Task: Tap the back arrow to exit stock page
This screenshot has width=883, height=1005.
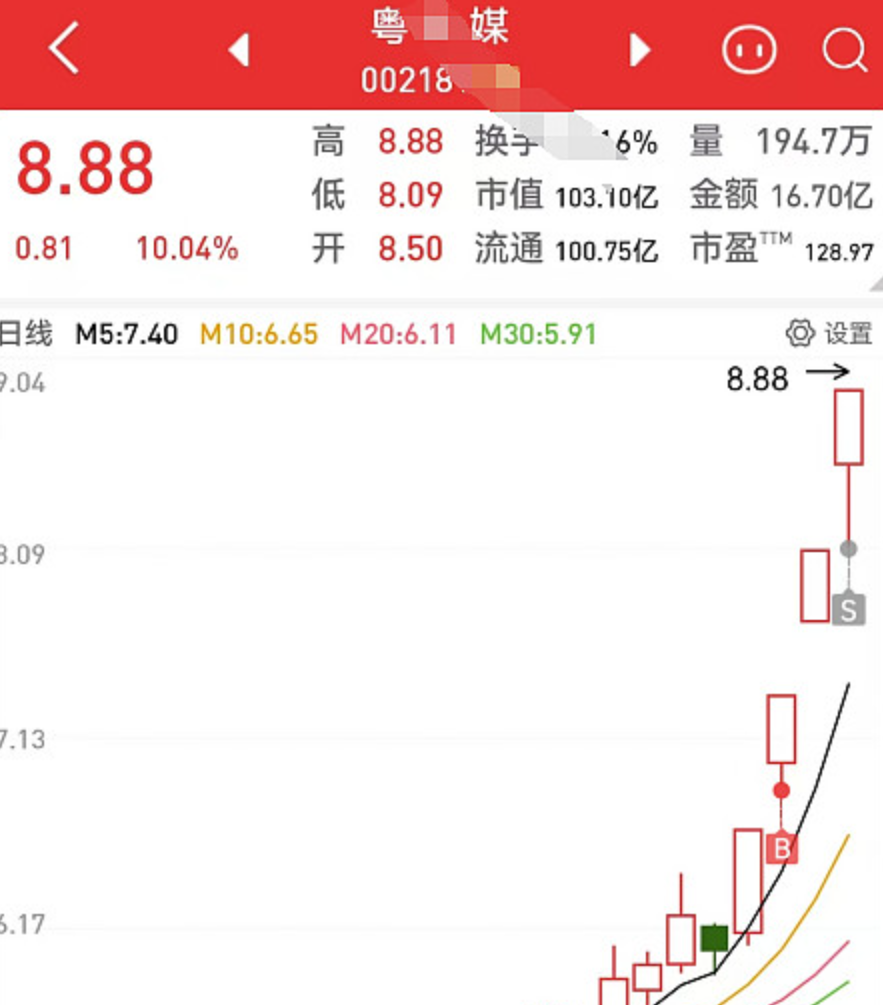Action: tap(62, 47)
